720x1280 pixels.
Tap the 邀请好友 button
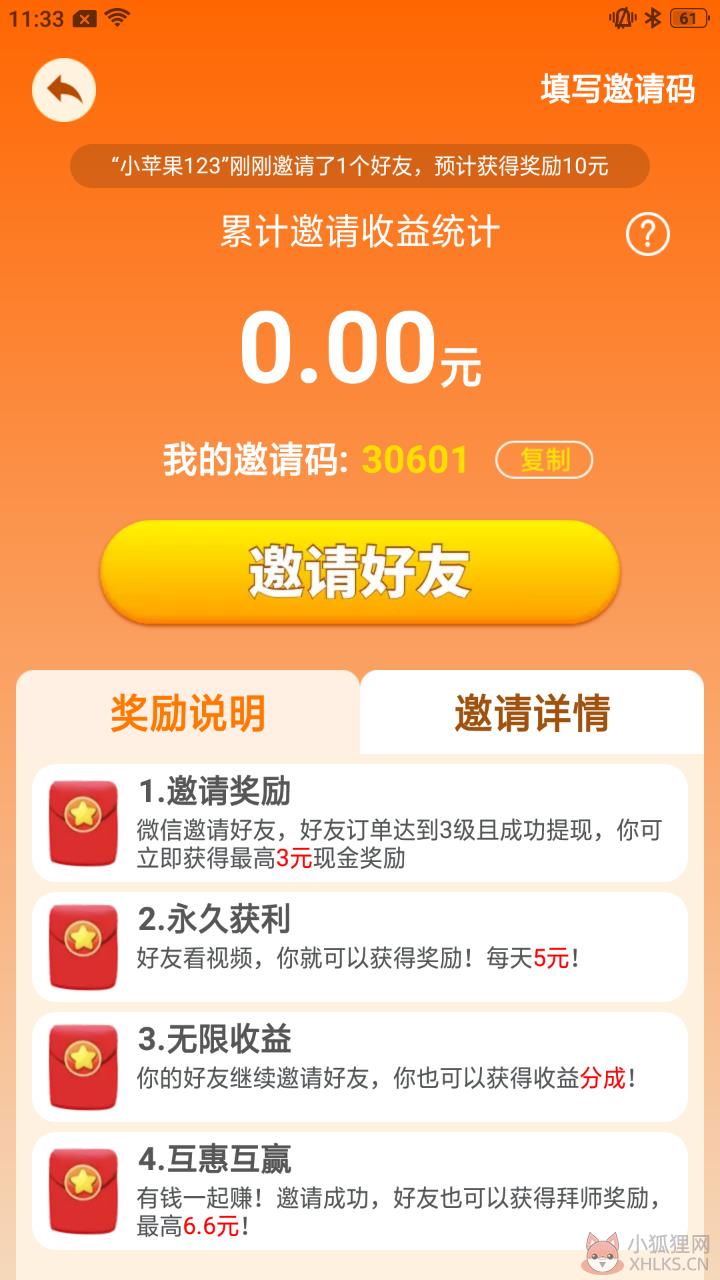[360, 572]
